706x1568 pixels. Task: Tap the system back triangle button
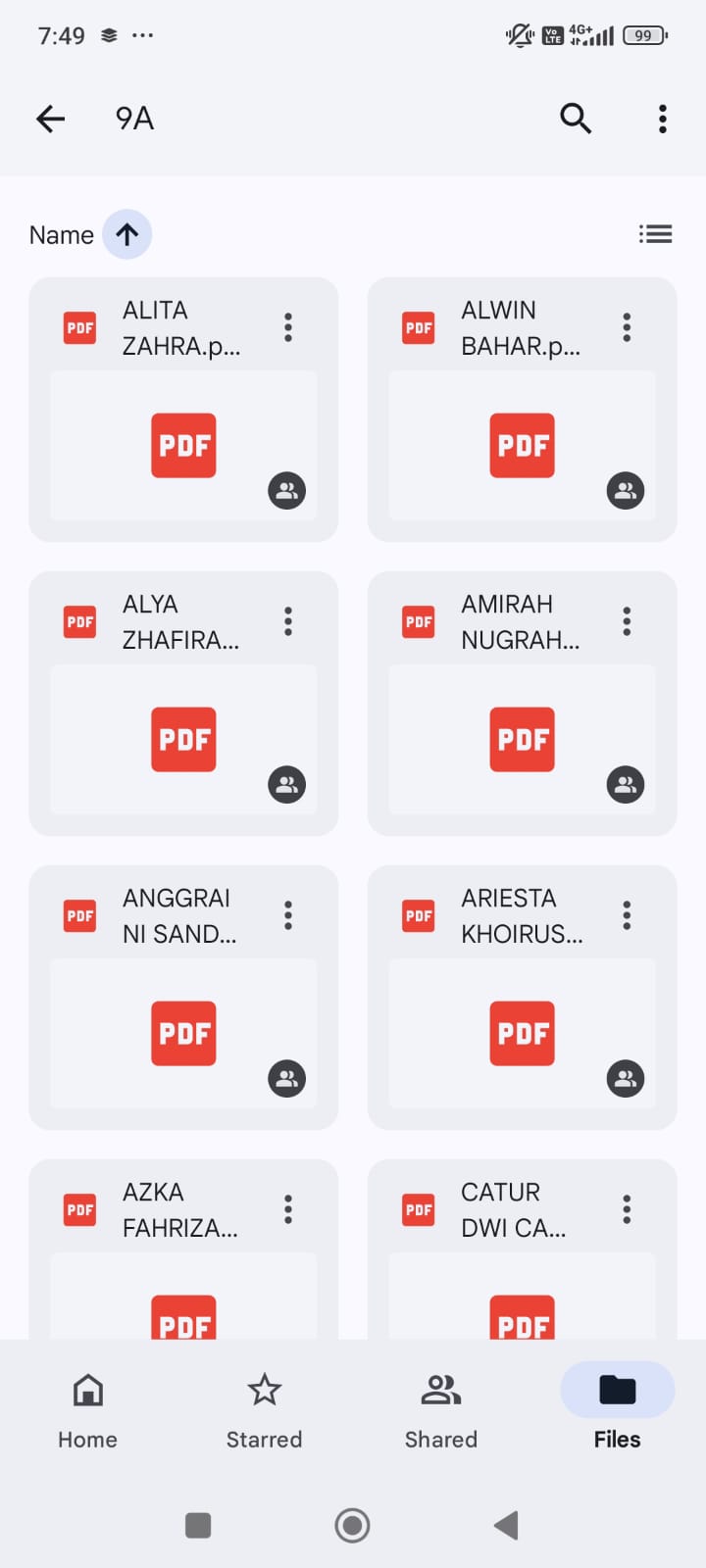click(x=506, y=1525)
